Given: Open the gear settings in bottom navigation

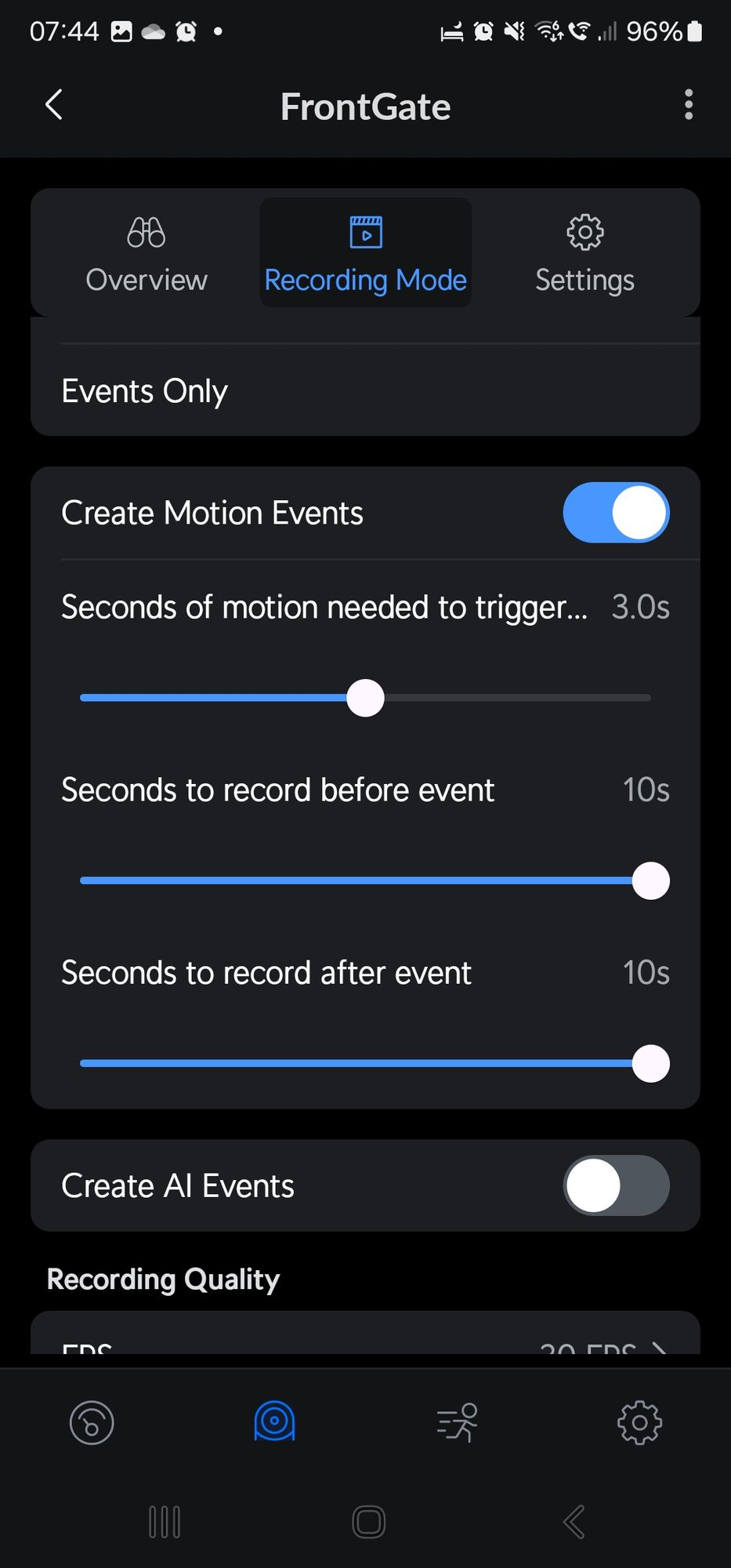Looking at the screenshot, I should [639, 1422].
